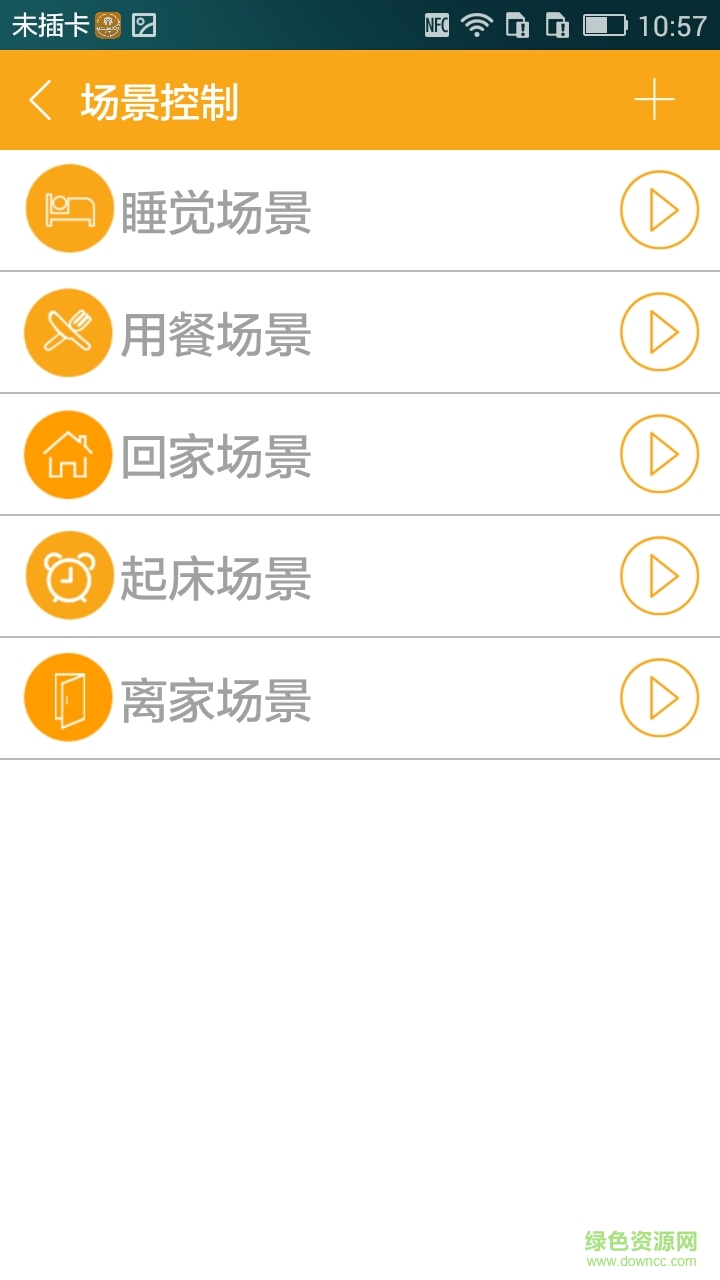Select the door icon for 离家场景
Screen dimensions: 720x1280
tap(68, 698)
